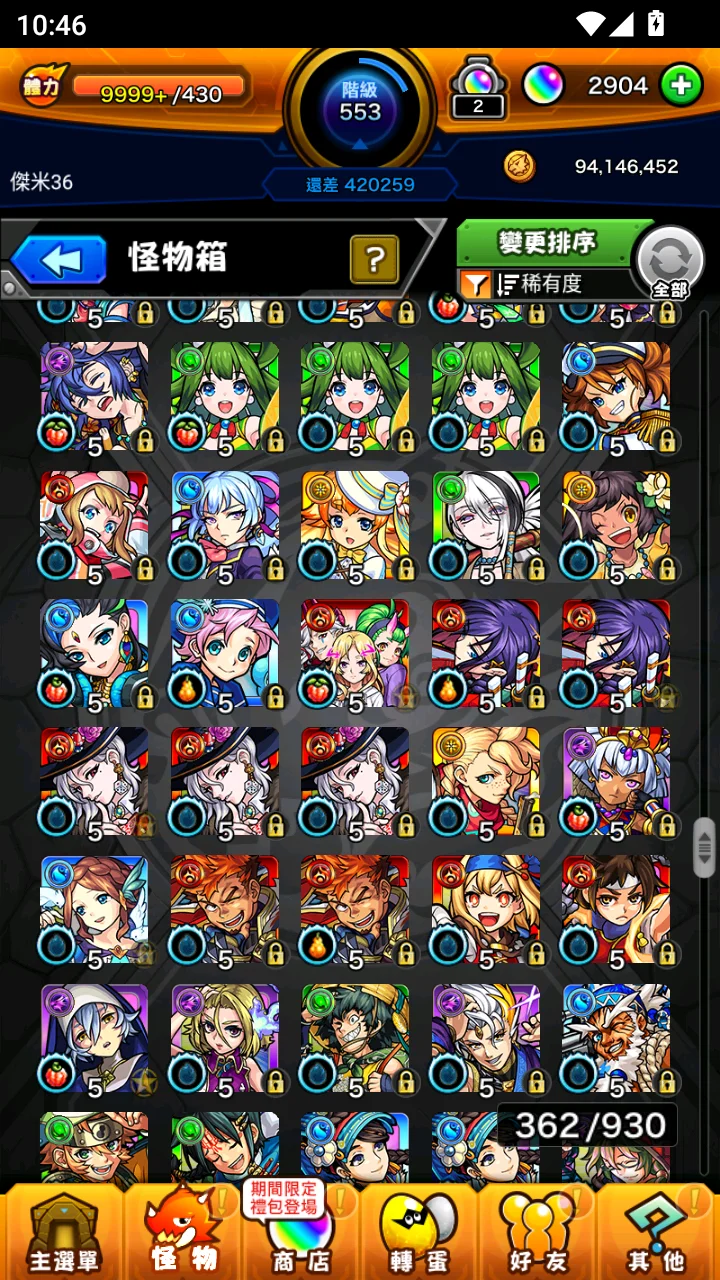Switch to the 怪物 monster tab

[x=183, y=1232]
